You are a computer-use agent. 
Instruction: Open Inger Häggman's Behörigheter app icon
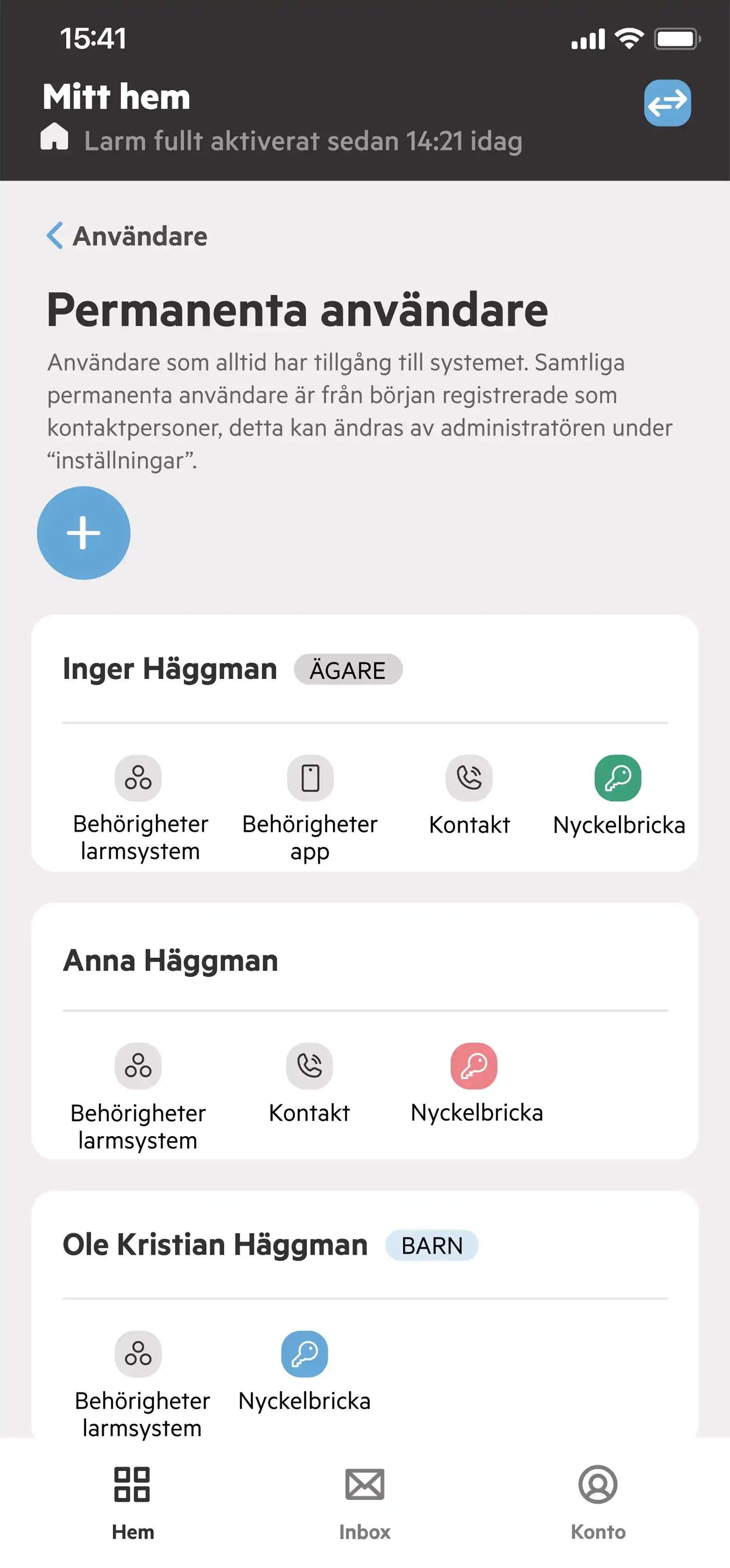[x=310, y=778]
